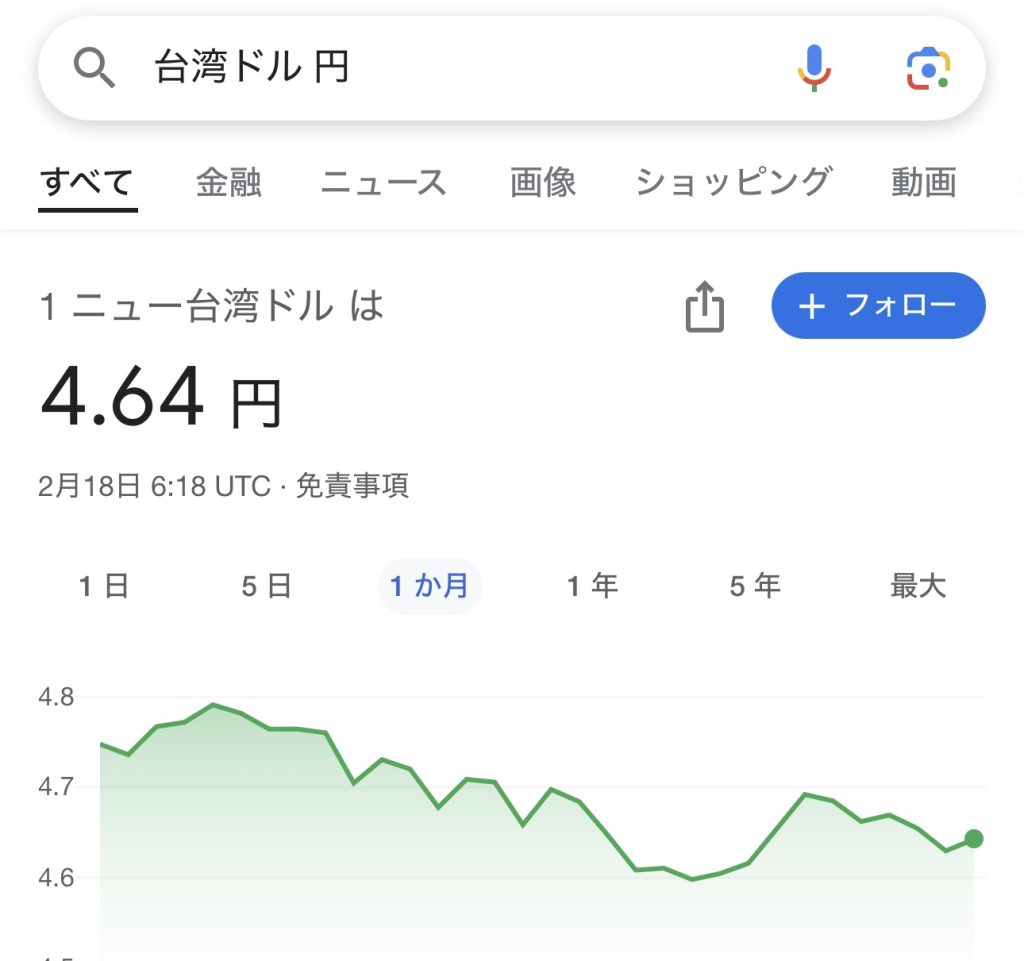
Task: Tap the search box showing 台湾ドル 円
Action: 450,68
